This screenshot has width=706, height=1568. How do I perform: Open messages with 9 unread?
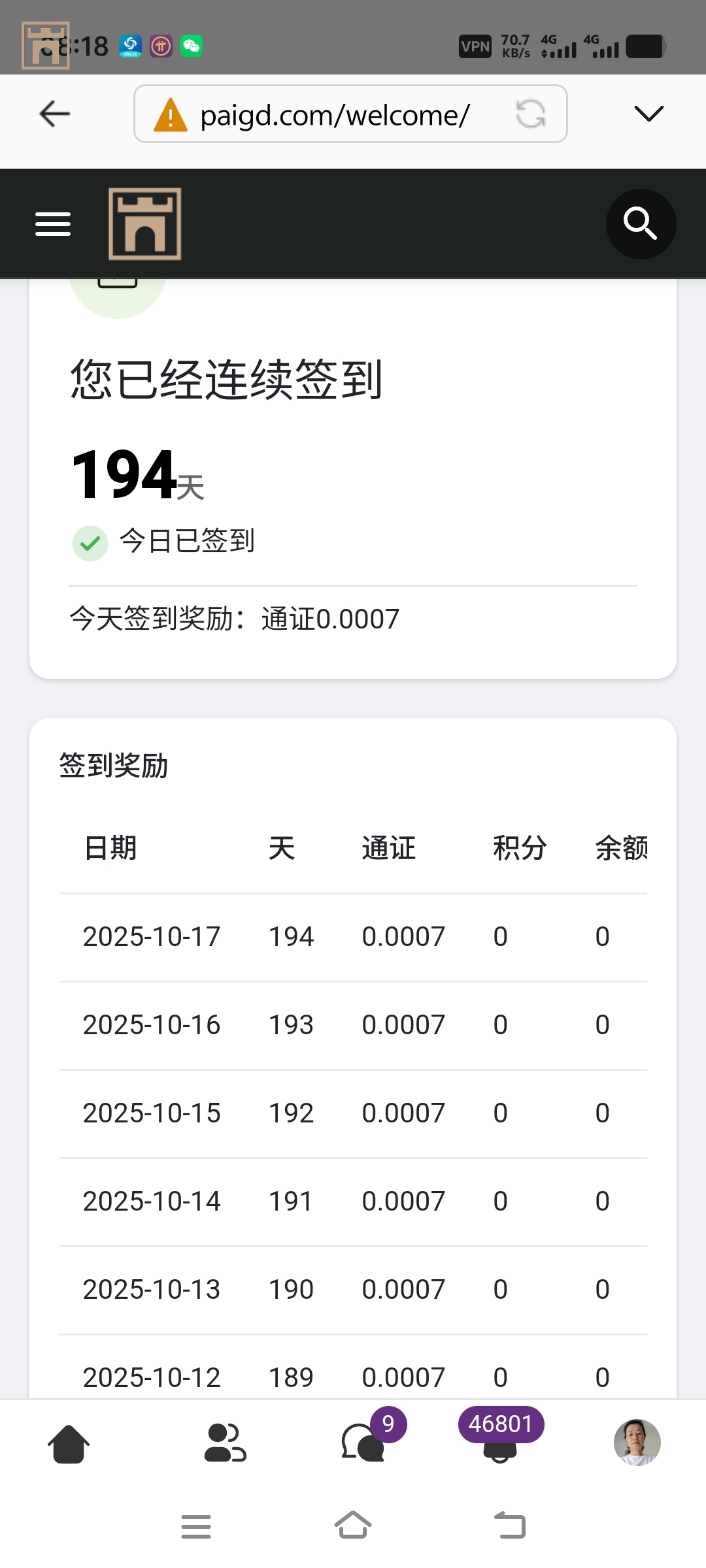click(x=363, y=1443)
